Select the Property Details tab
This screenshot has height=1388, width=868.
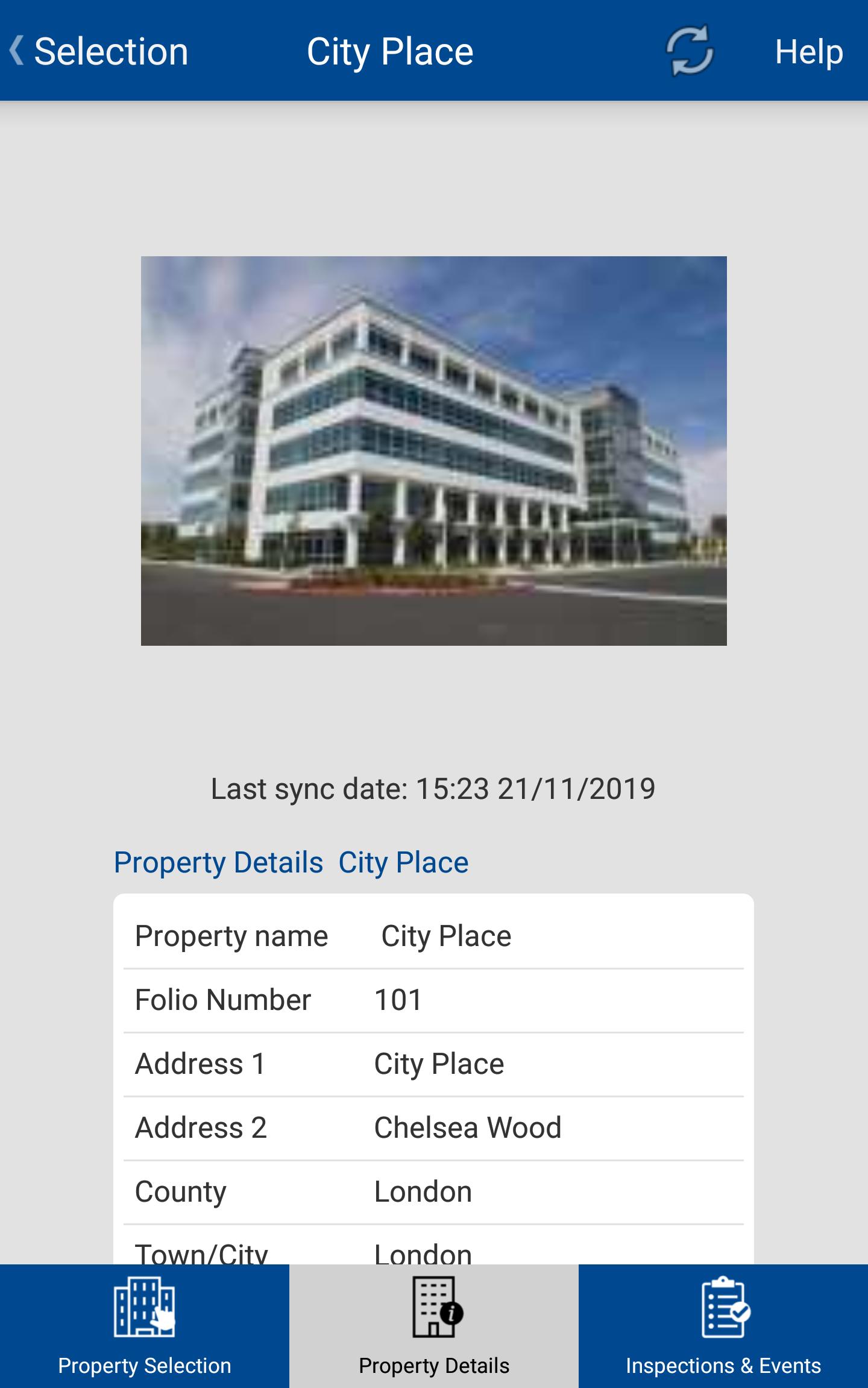434,1325
